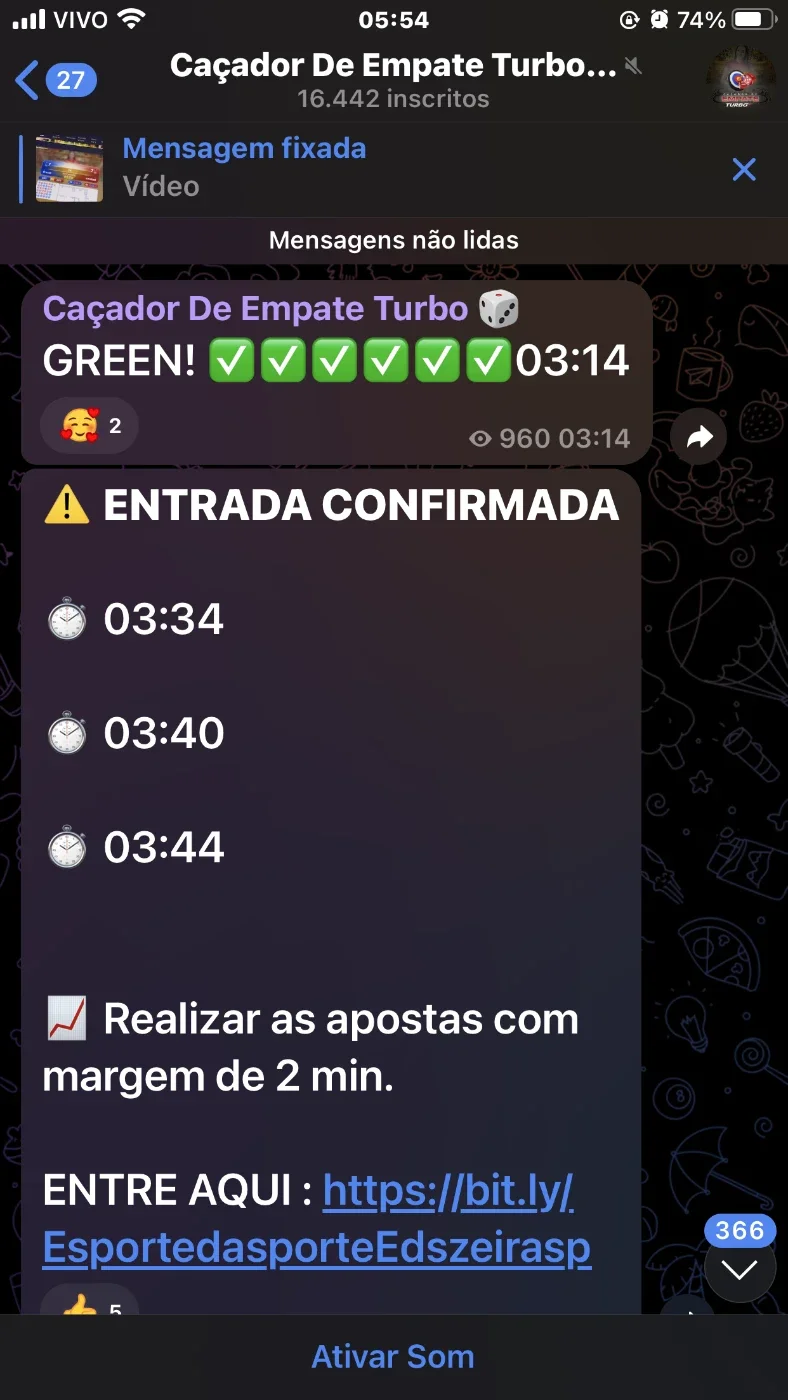
Task: Tap the channel profile picture
Action: coord(739,80)
